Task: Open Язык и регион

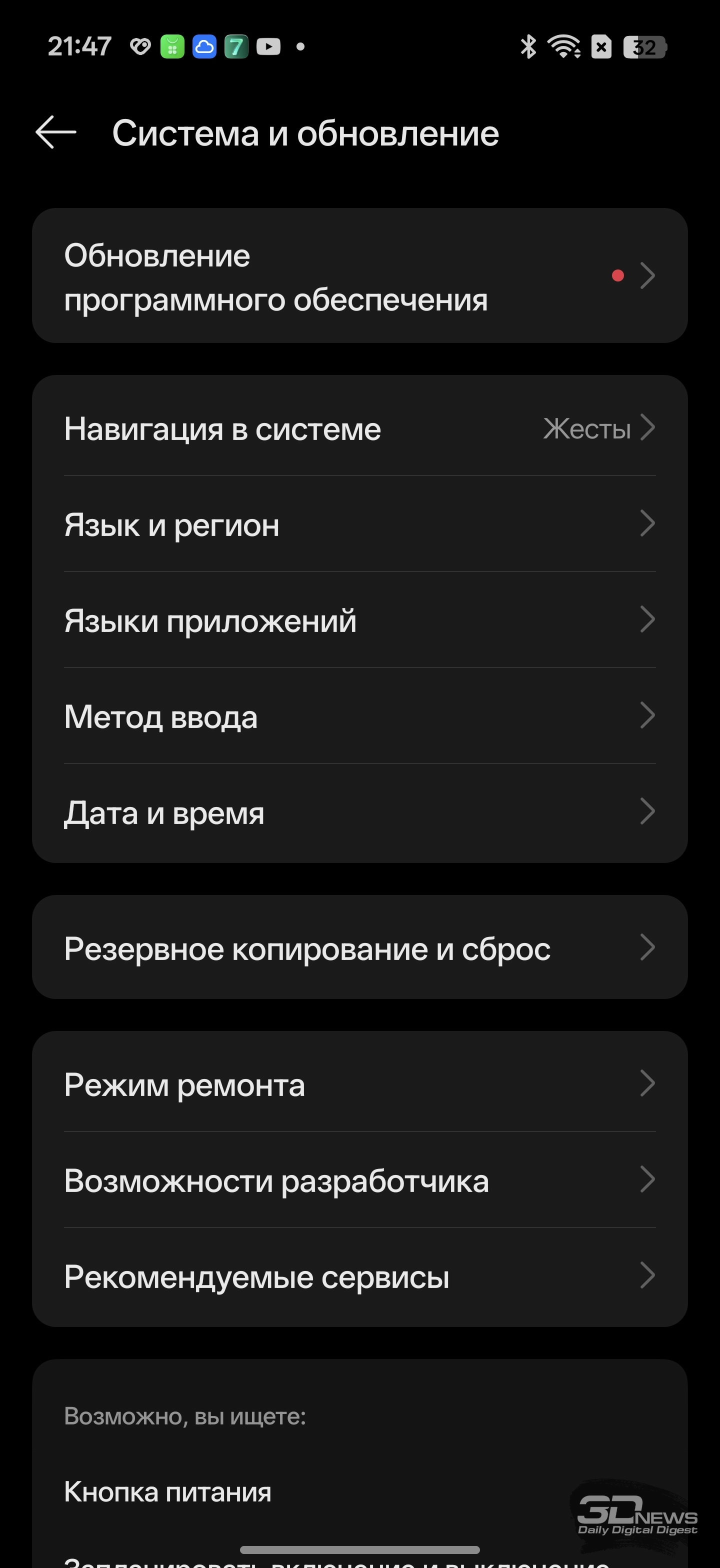Action: 359,524
